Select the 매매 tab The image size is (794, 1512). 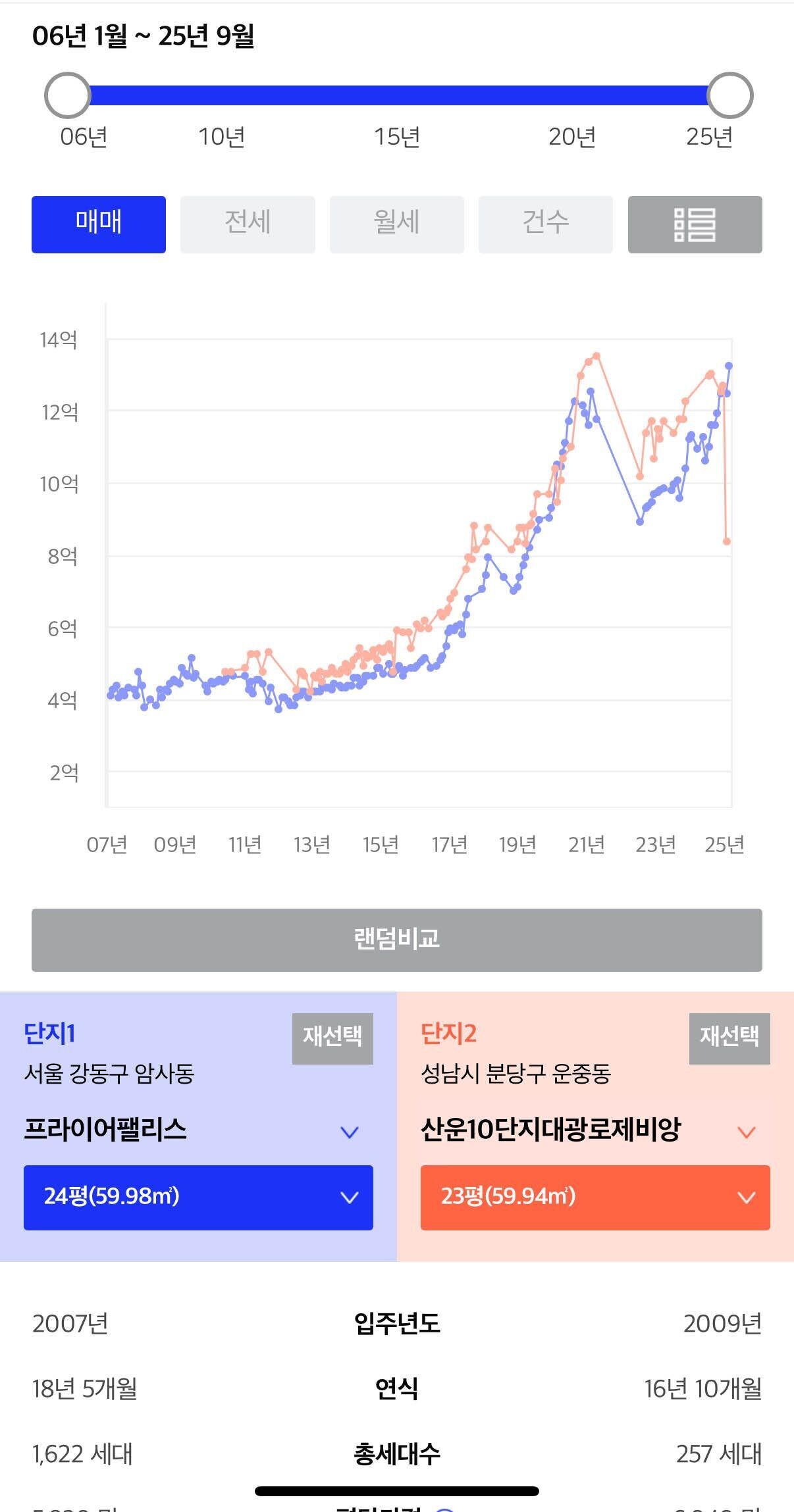pyautogui.click(x=98, y=223)
